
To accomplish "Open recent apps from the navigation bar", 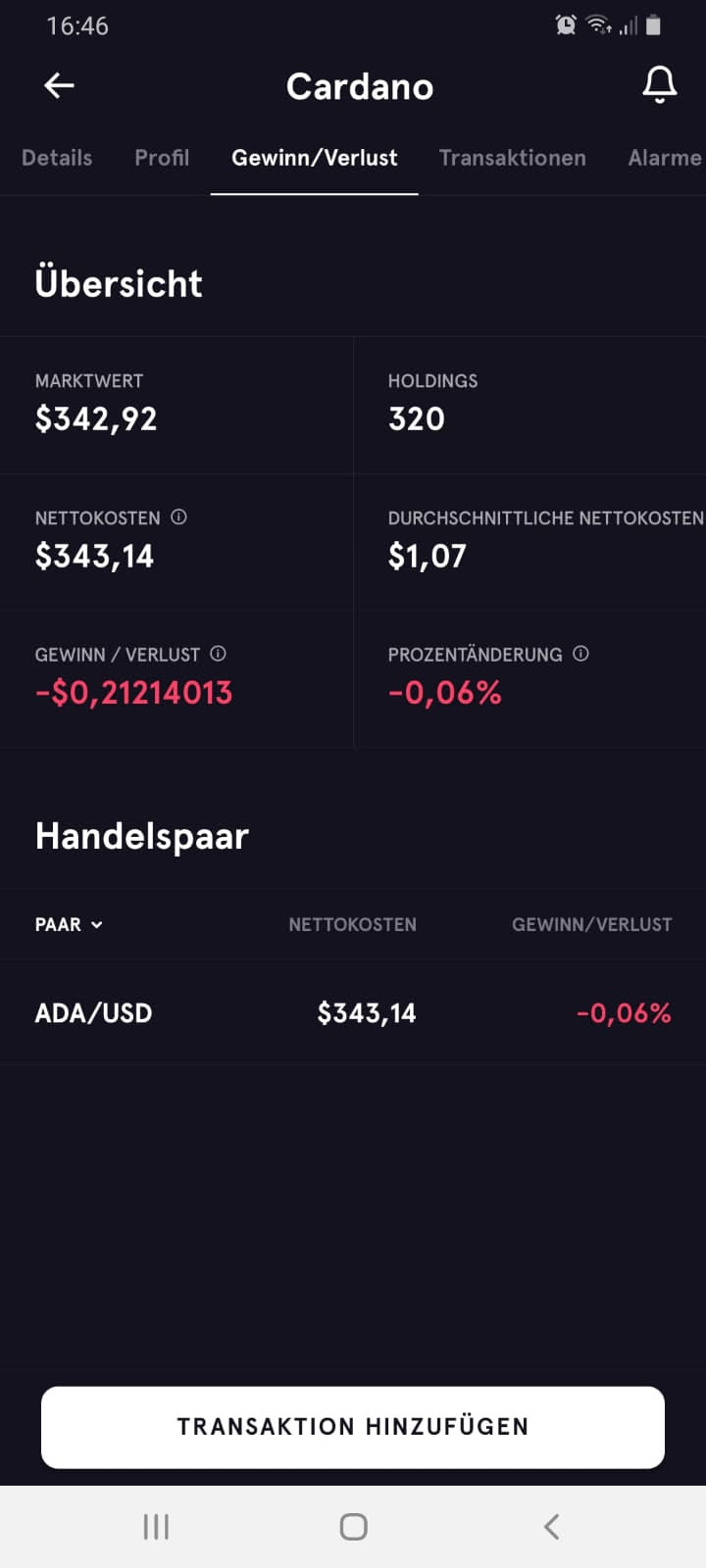I will tap(156, 1527).
